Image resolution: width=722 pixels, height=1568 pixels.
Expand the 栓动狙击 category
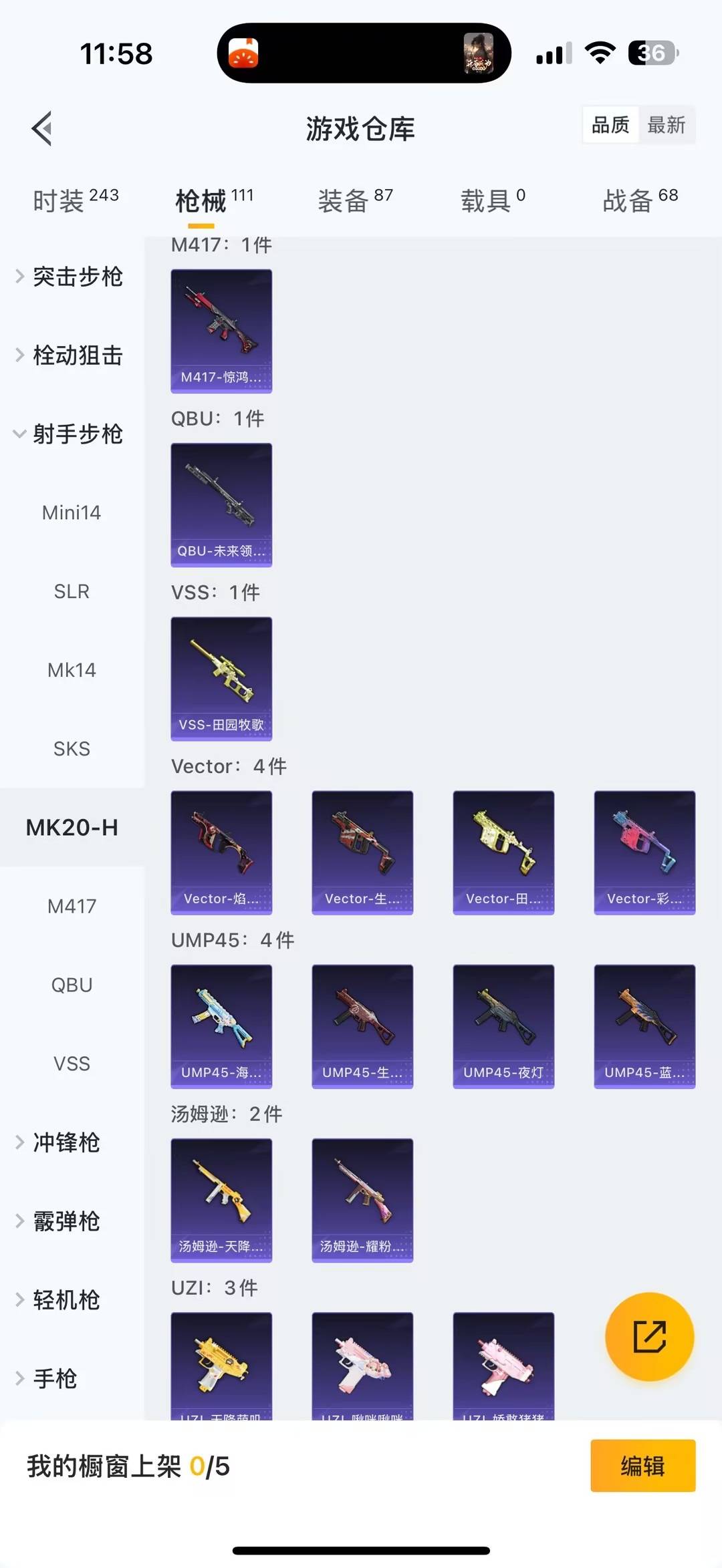pos(77,356)
